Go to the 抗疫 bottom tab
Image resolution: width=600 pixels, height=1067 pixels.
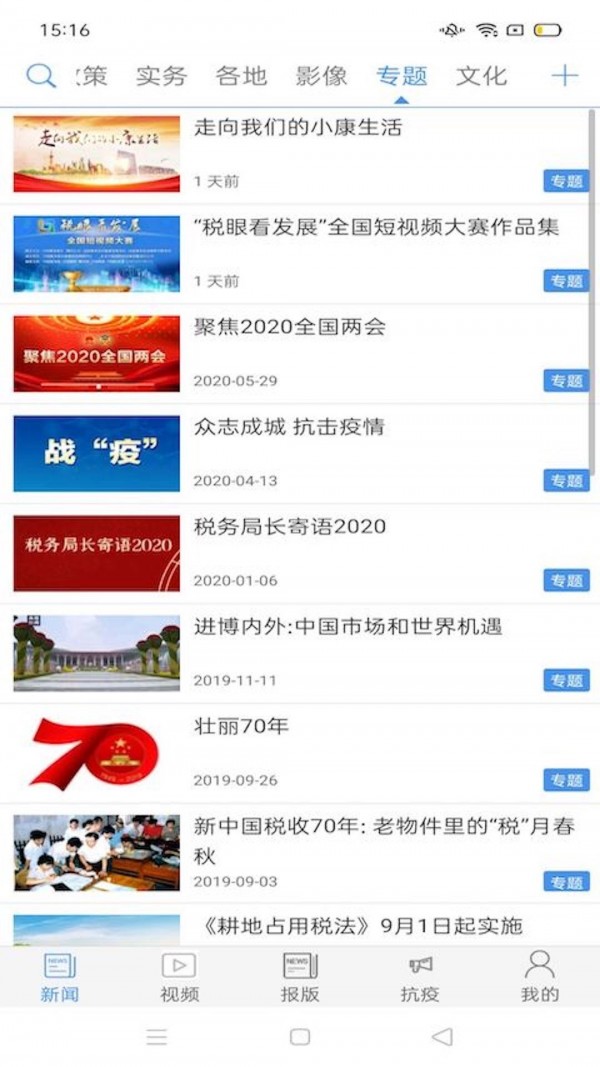pos(420,977)
